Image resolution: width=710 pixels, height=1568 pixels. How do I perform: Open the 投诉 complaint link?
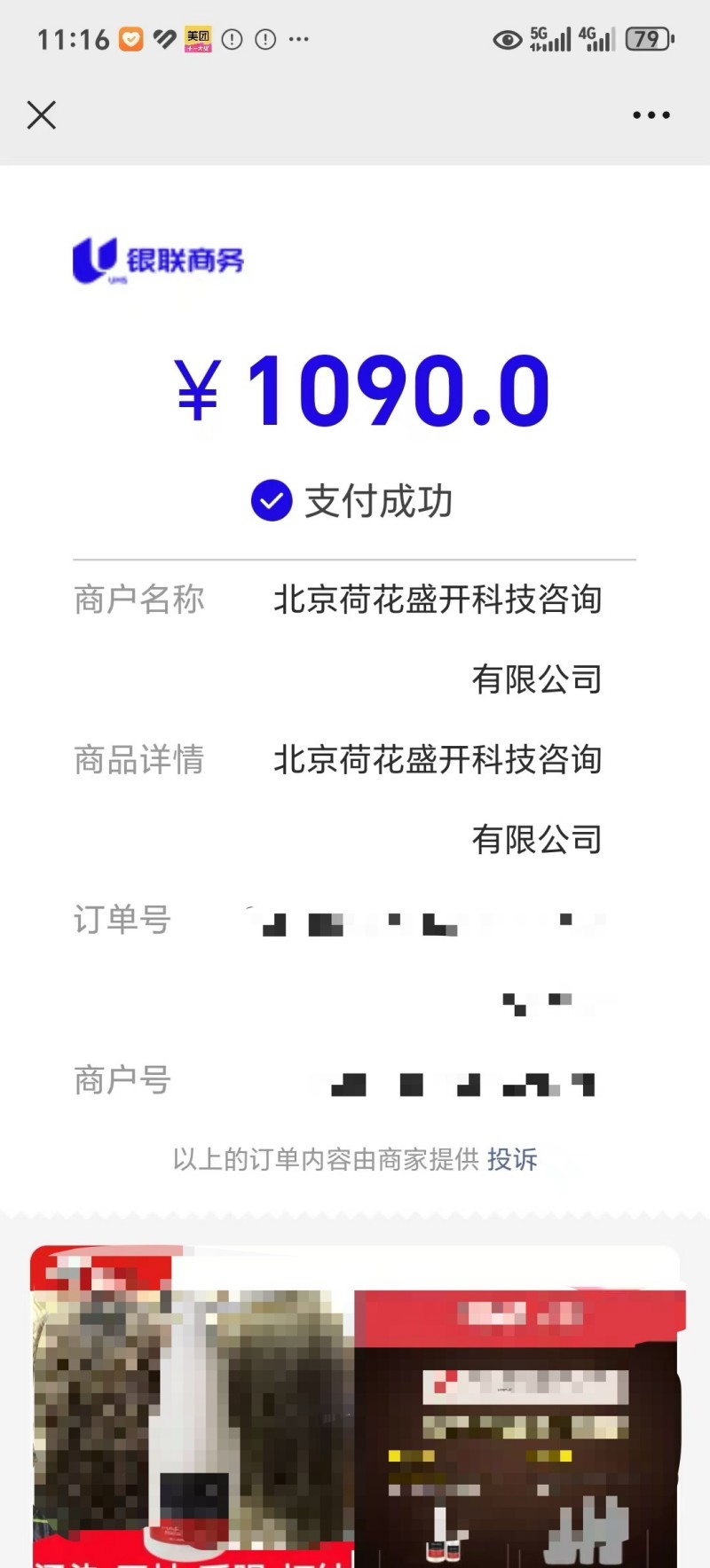(512, 1159)
